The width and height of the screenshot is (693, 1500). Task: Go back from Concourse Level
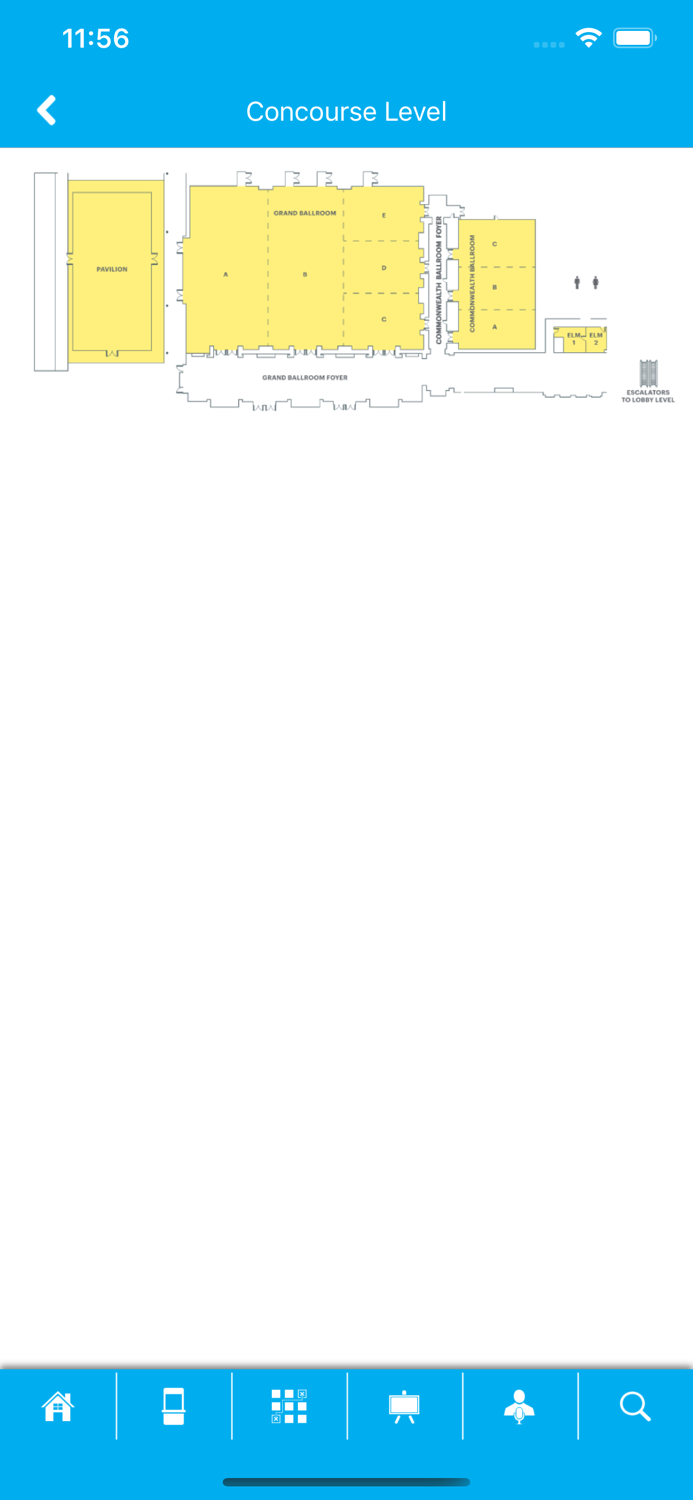click(46, 110)
